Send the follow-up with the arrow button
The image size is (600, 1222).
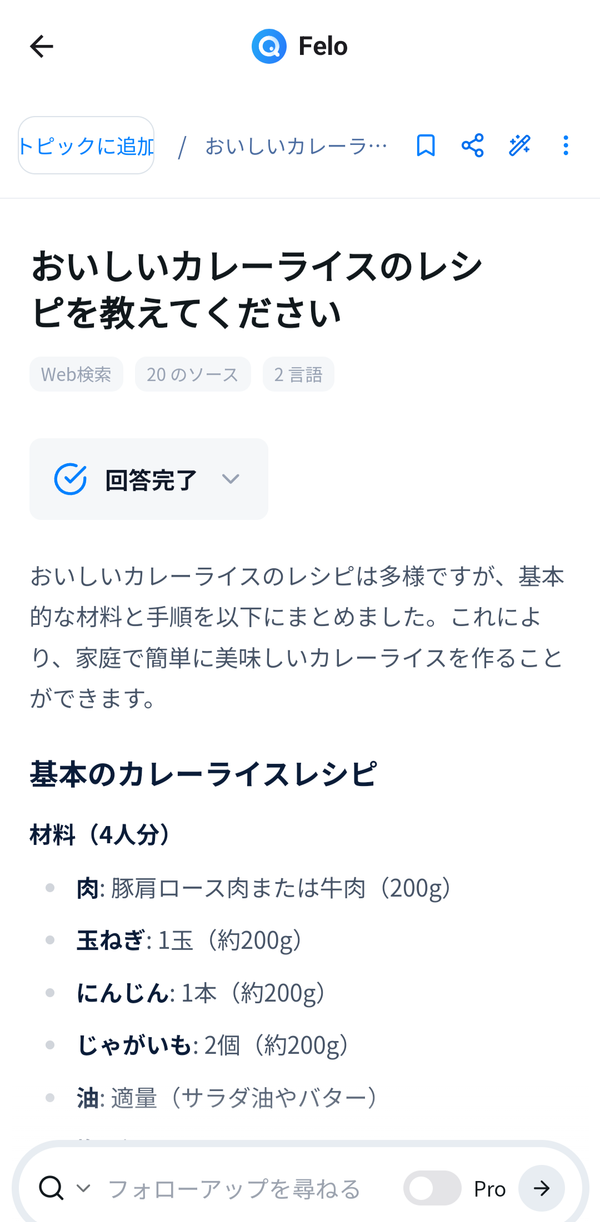pyautogui.click(x=541, y=1188)
